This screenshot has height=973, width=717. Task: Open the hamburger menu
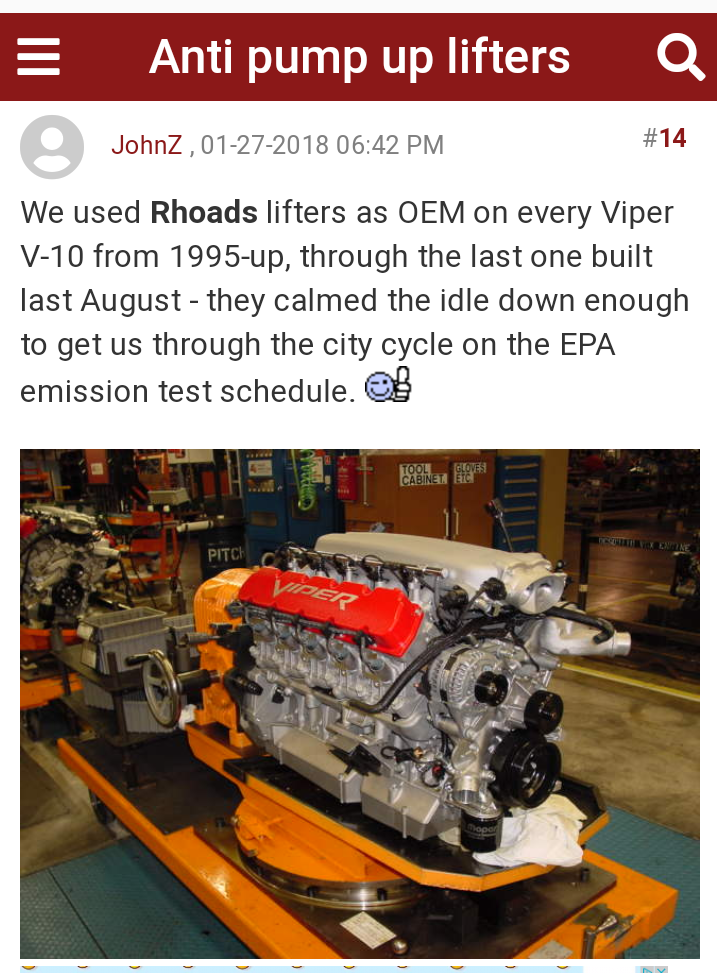click(39, 58)
